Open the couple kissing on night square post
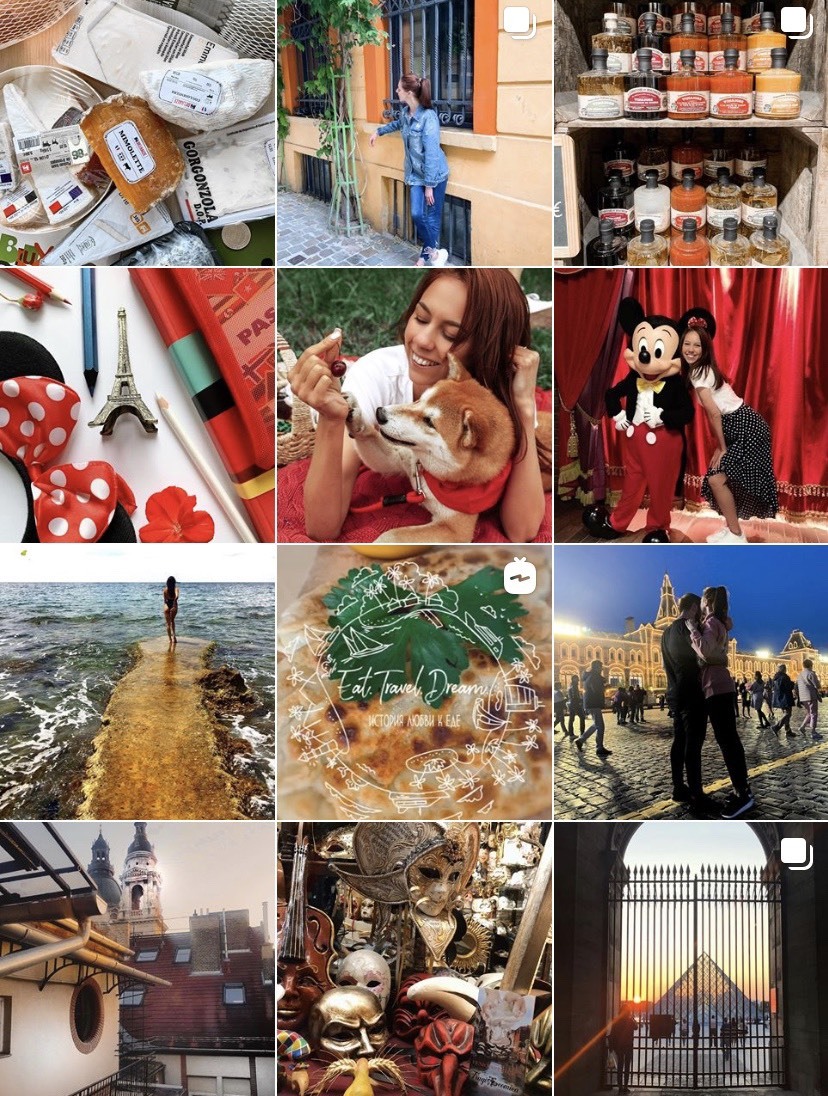Viewport: 828px width, 1096px height. tap(691, 682)
